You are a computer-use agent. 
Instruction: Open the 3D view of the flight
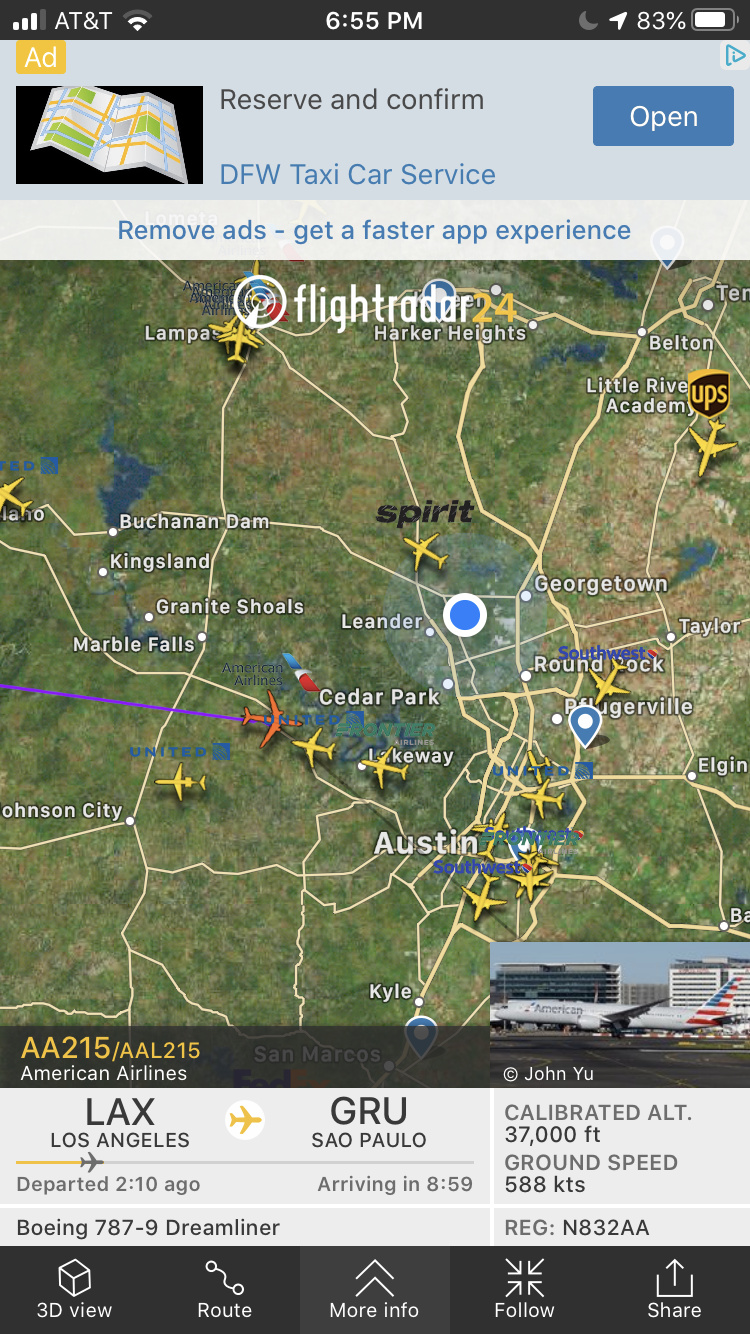click(74, 1289)
